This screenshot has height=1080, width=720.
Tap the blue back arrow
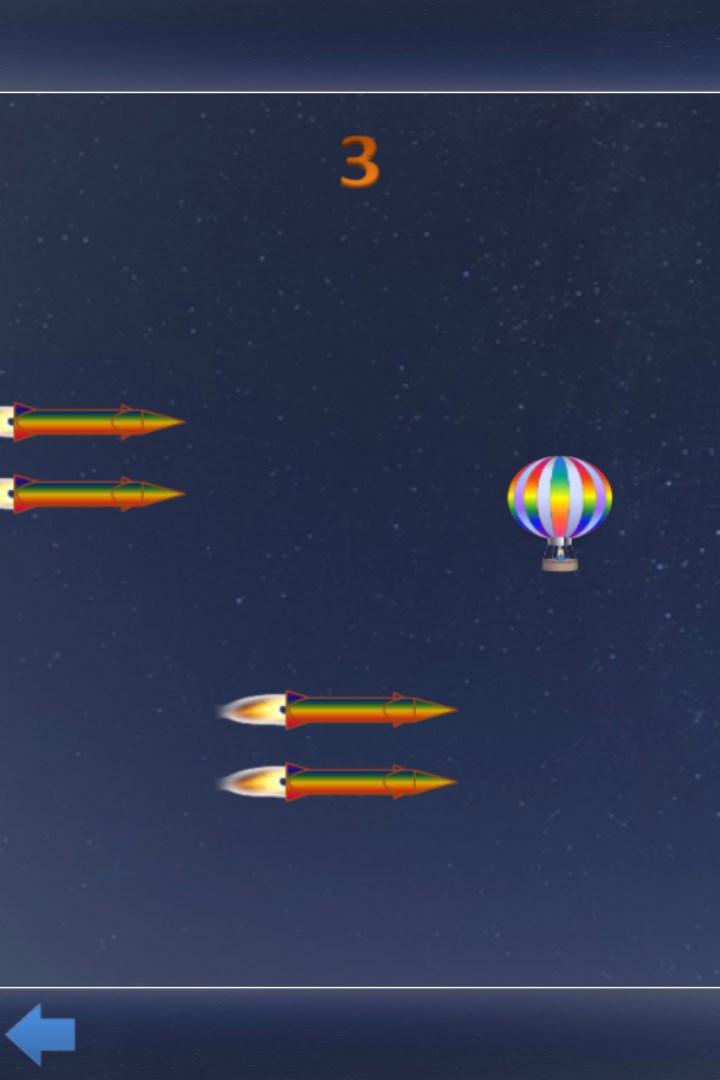(x=40, y=1034)
